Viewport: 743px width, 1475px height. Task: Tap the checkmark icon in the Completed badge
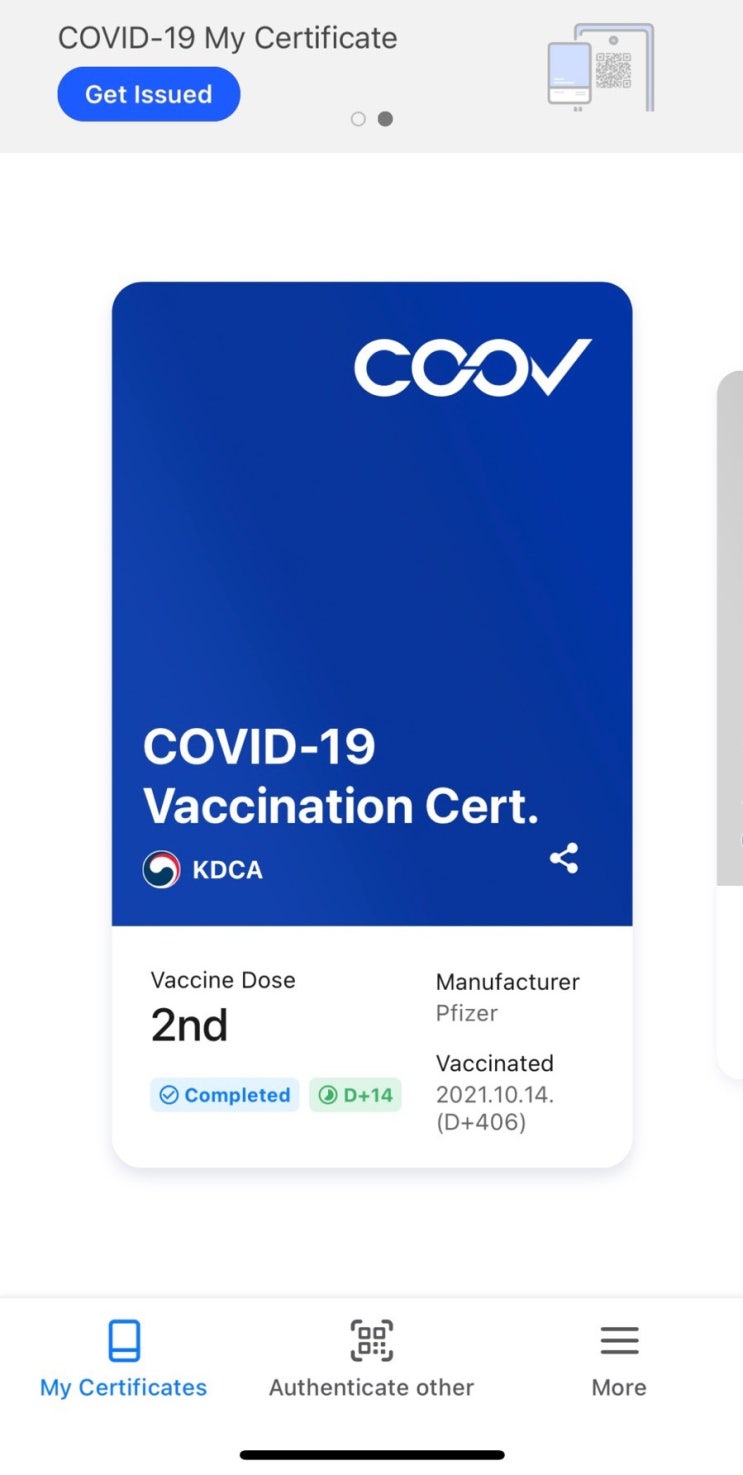tap(169, 1095)
